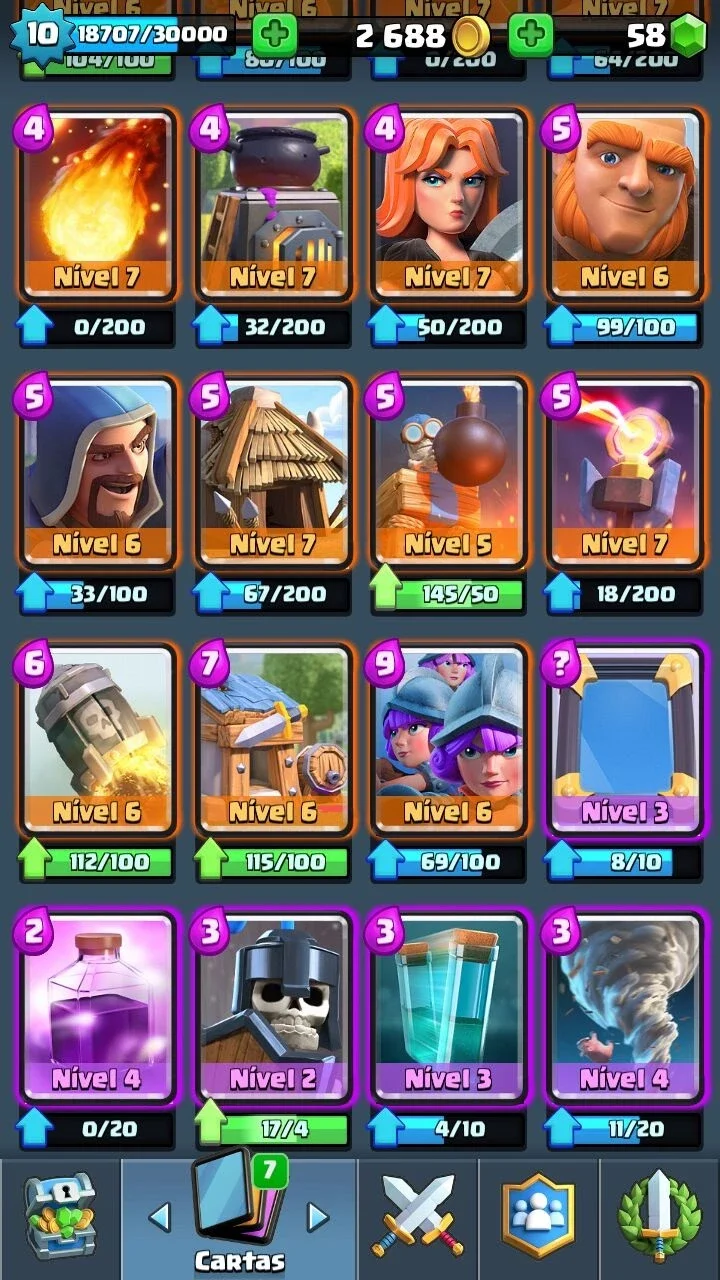
Task: Open the Rocket card with 112/100
Action: [97, 740]
